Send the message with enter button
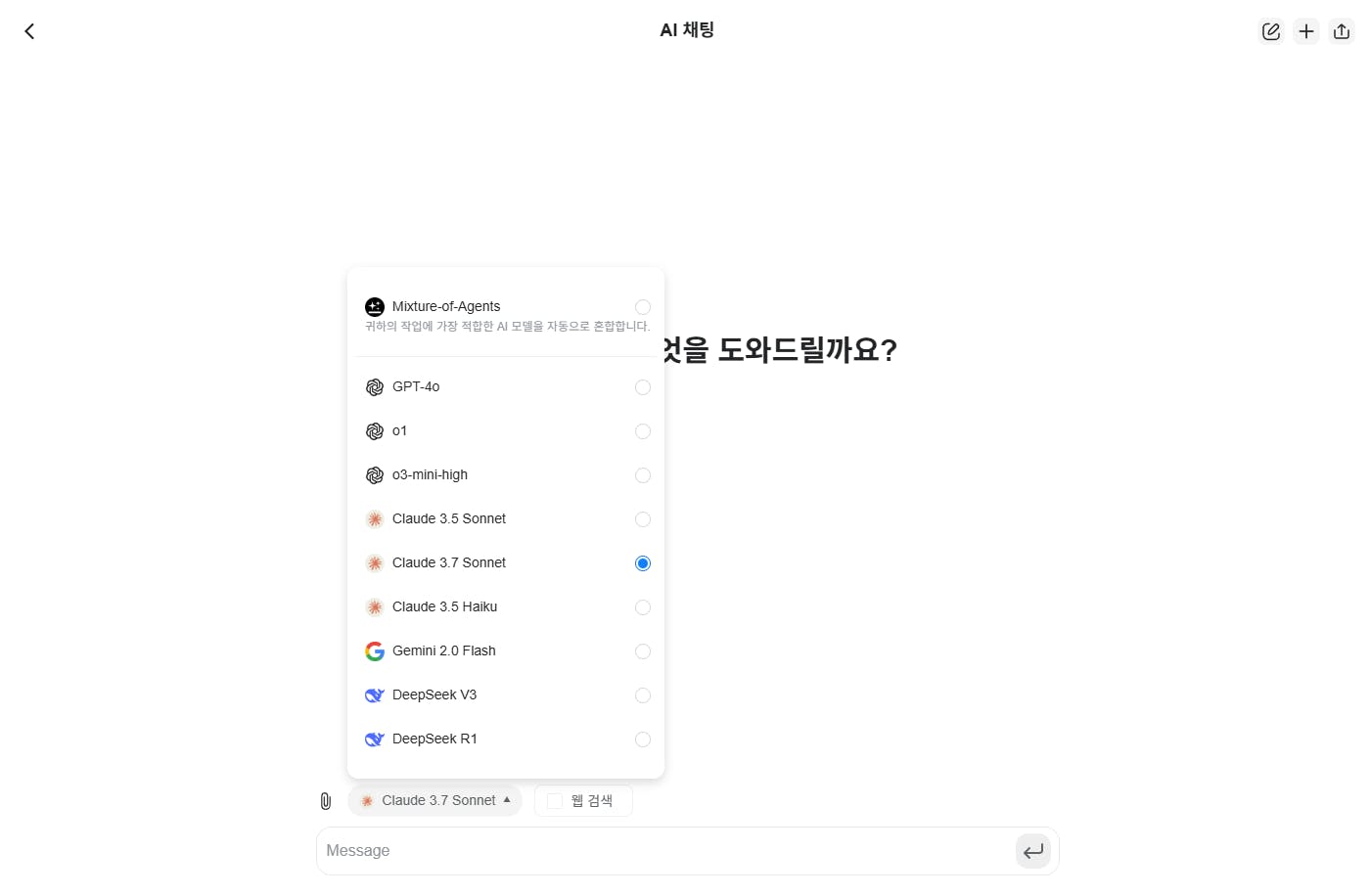The height and width of the screenshot is (896, 1371). (x=1032, y=851)
